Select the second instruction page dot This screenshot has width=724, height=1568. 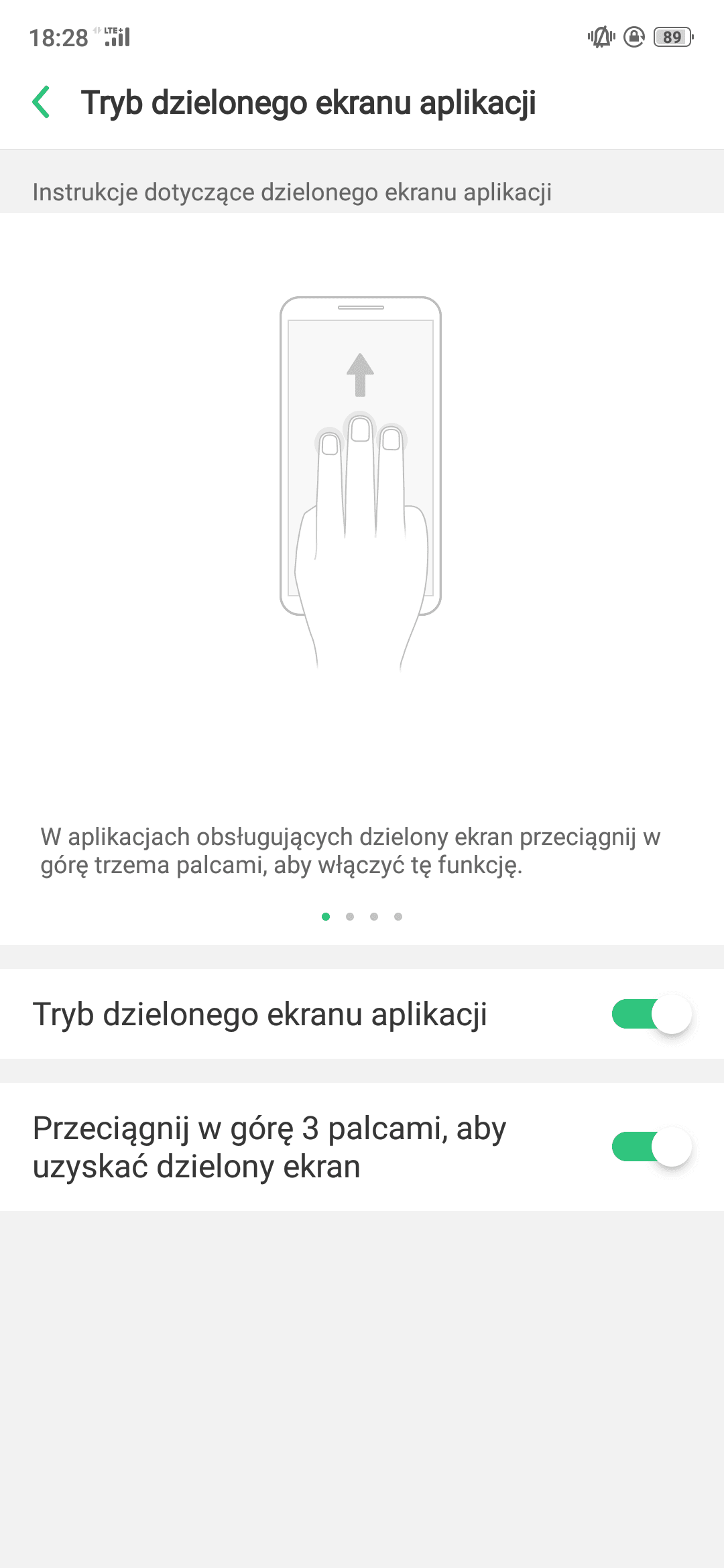(350, 917)
